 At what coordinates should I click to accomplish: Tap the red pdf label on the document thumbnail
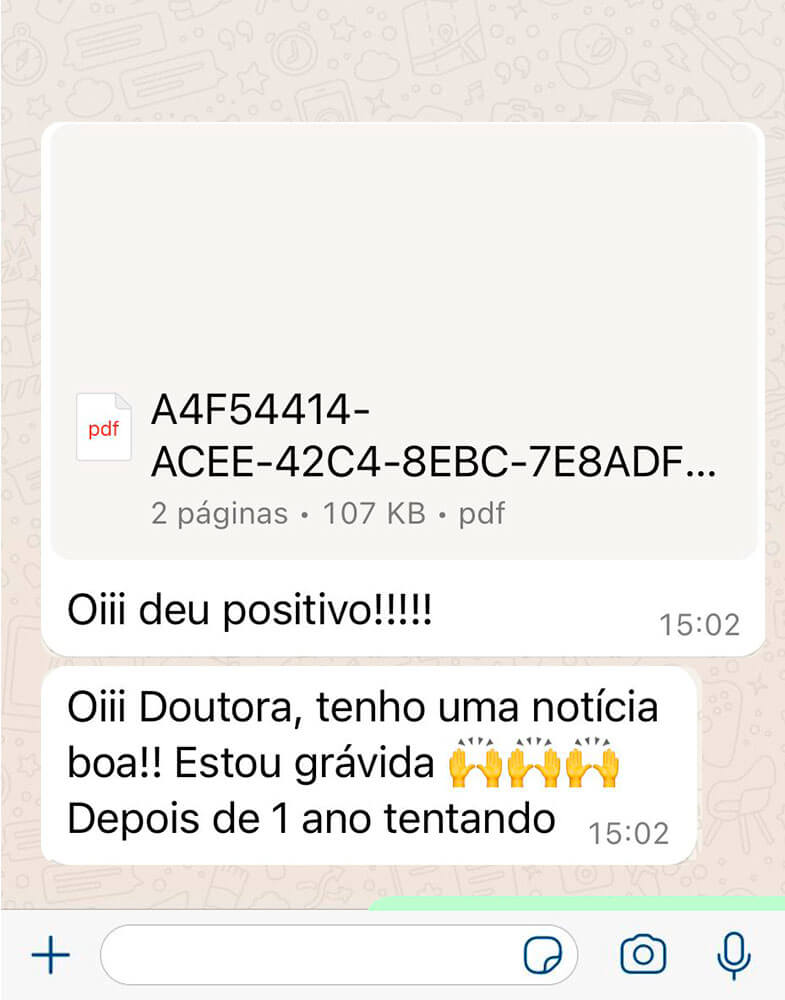(x=103, y=430)
